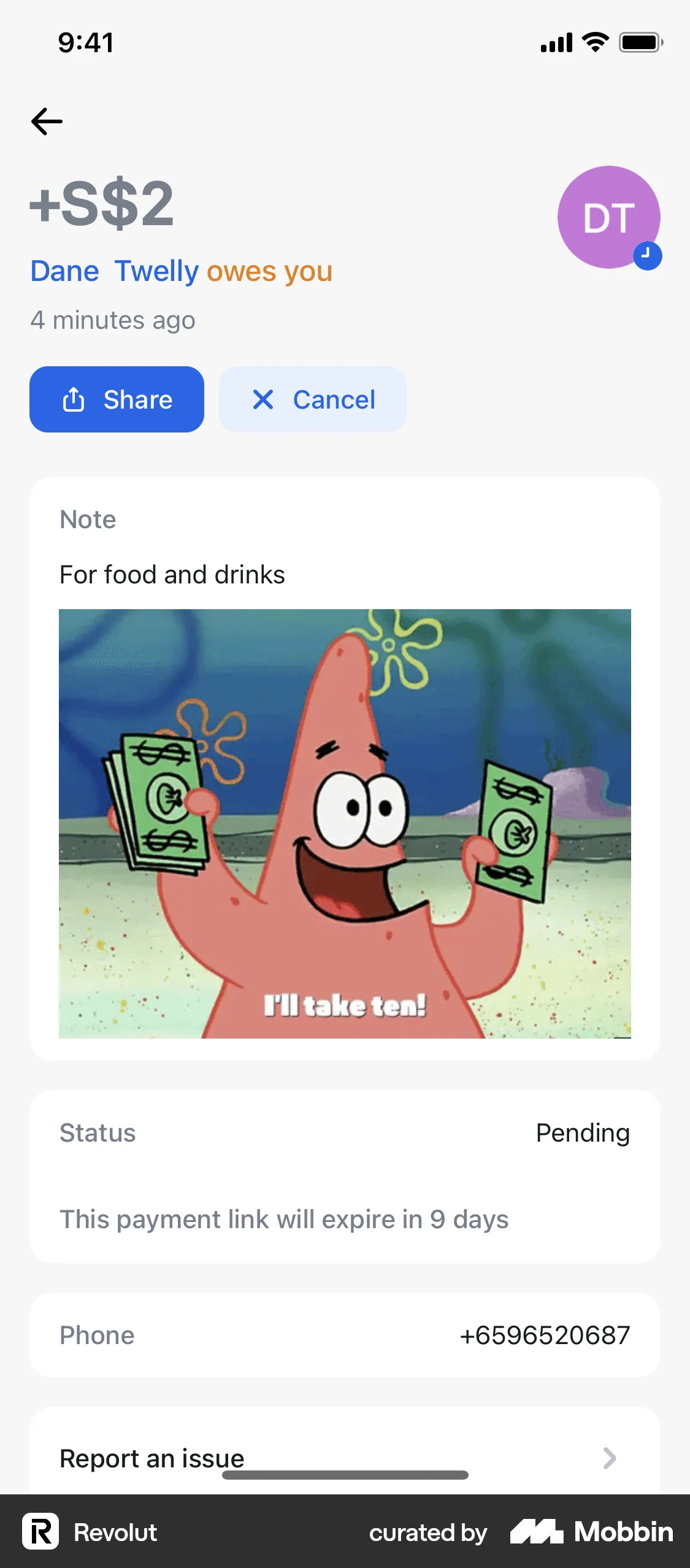Tap the DT avatar
The image size is (690, 1568).
(608, 217)
